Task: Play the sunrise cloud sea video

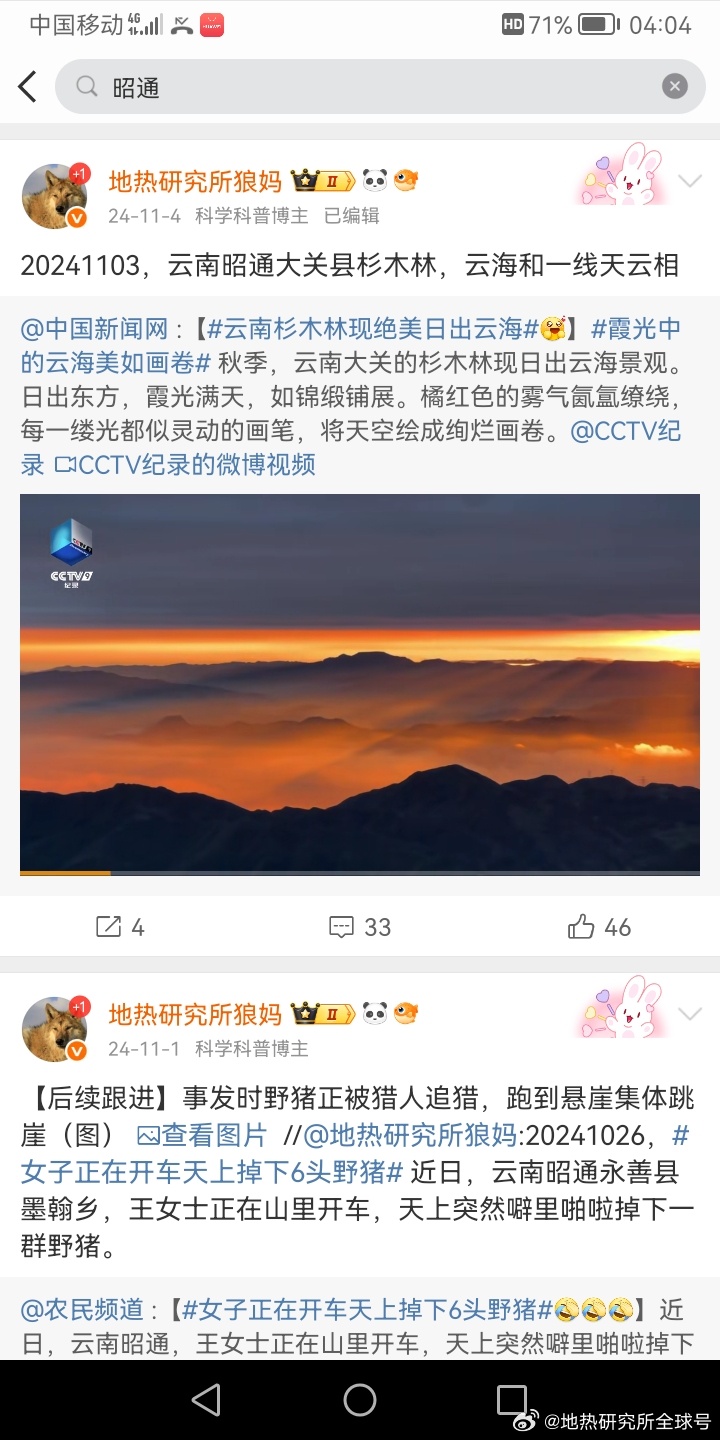Action: point(360,684)
